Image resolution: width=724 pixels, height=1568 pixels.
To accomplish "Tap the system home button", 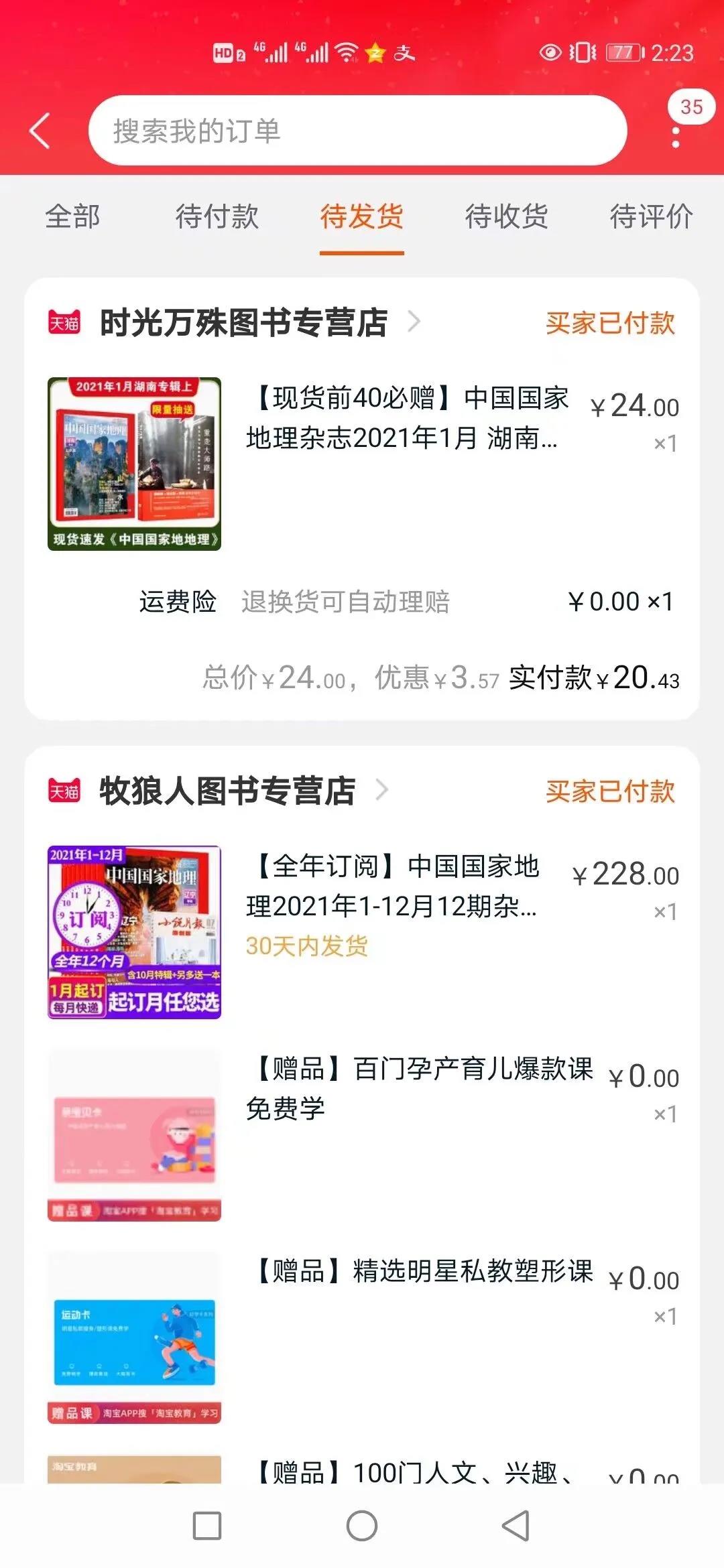I will tap(362, 1526).
